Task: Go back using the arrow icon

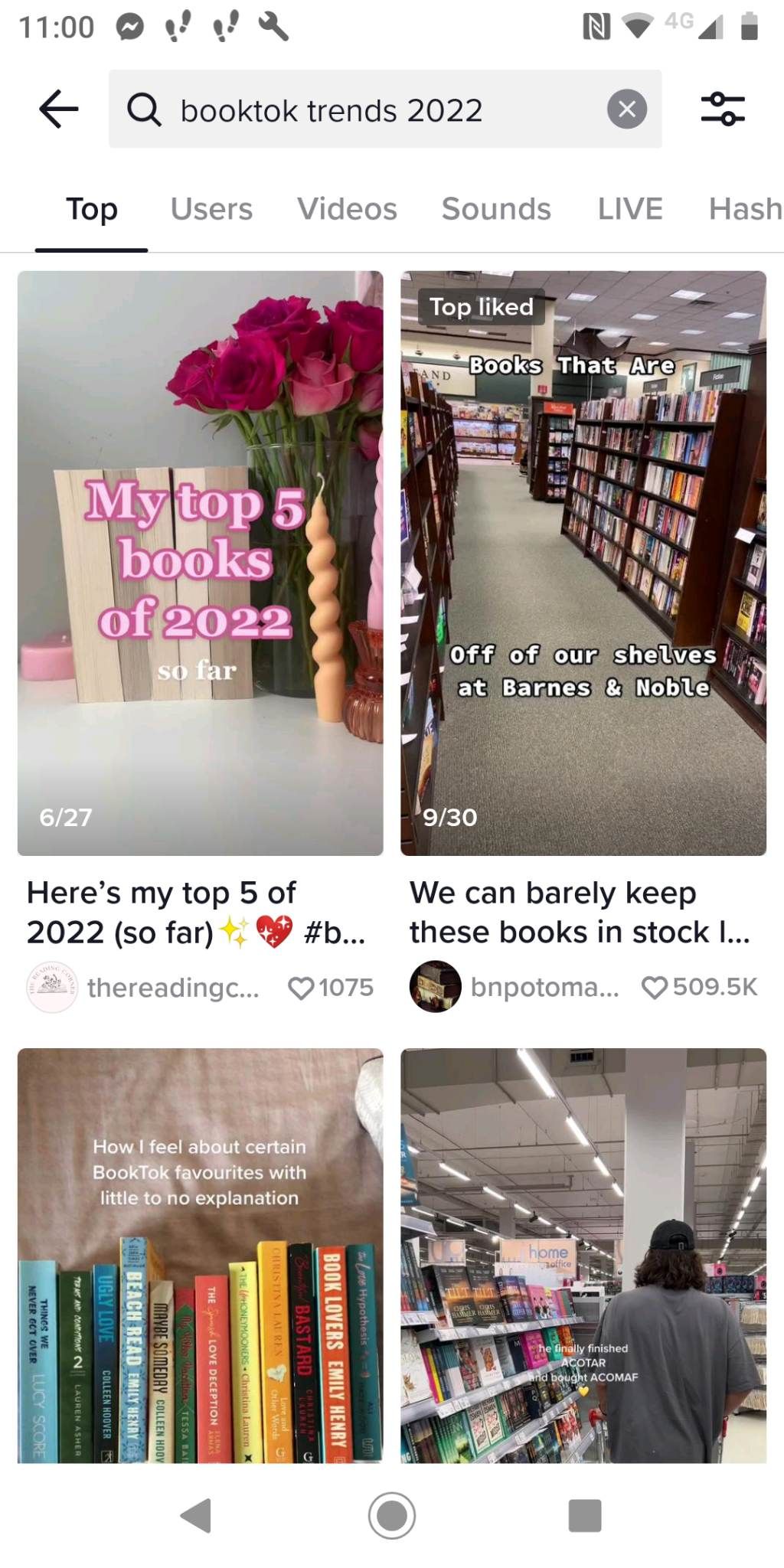Action: 59,109
